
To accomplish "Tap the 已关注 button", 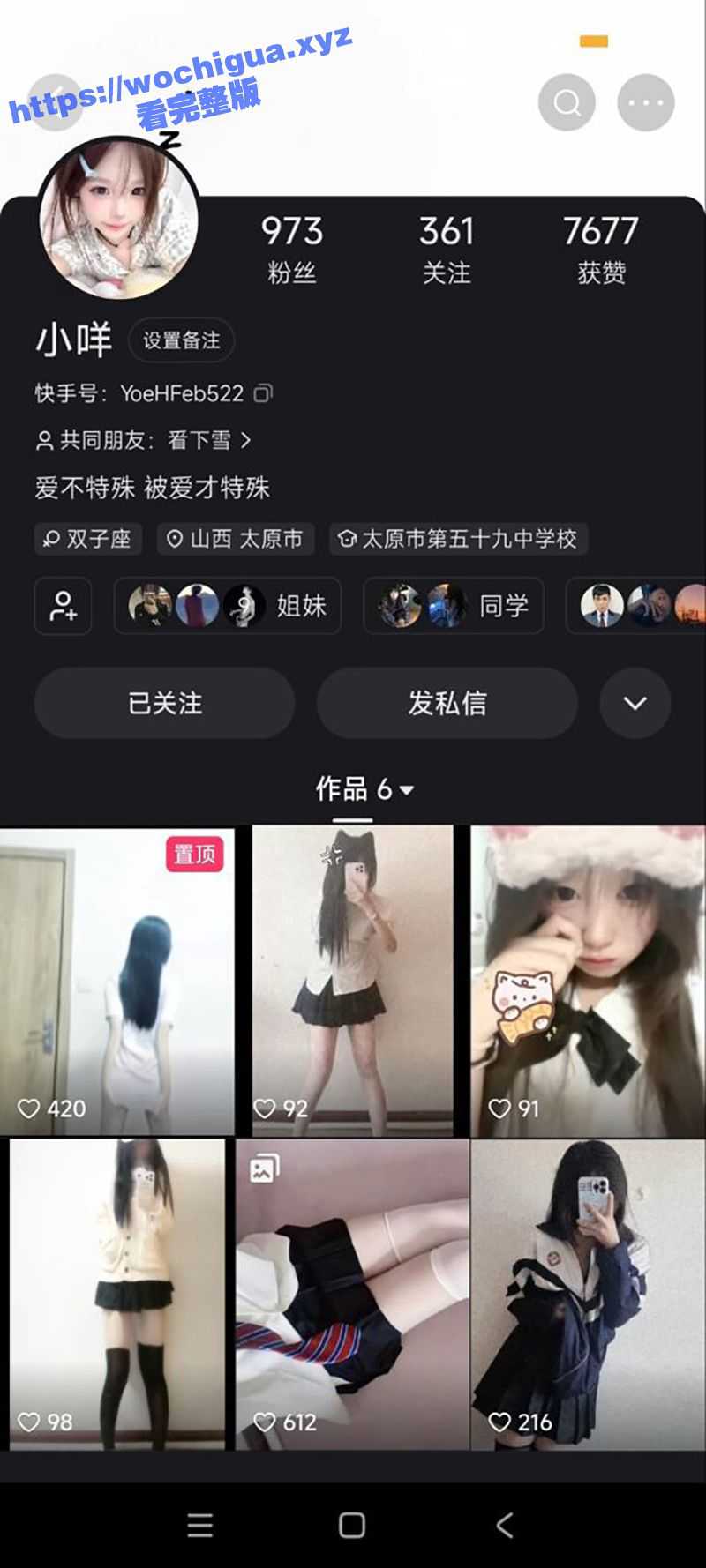I will (x=164, y=703).
